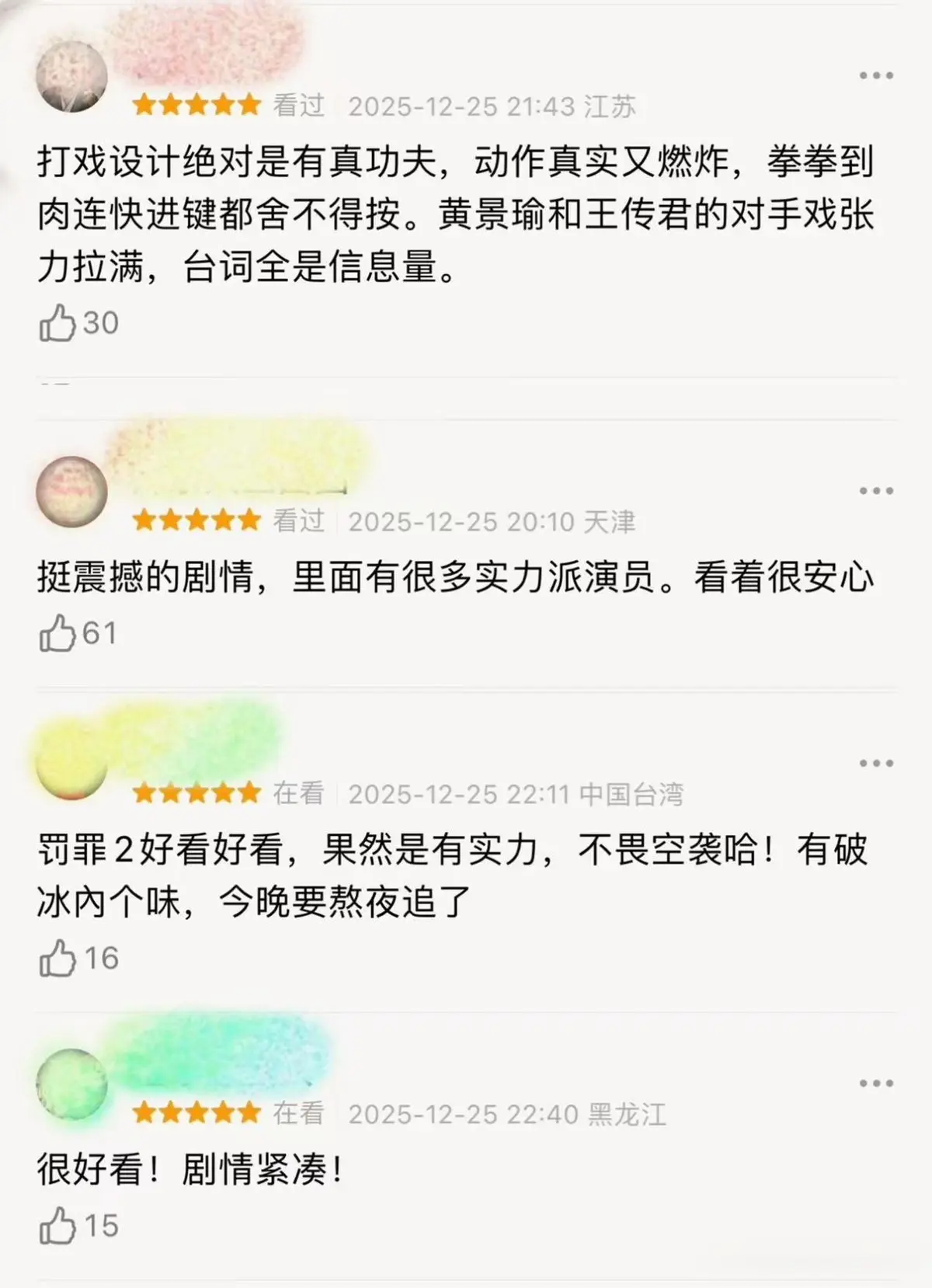Like the Tianjin review with 61 likes
Screen dimensions: 932x1288
click(x=57, y=632)
